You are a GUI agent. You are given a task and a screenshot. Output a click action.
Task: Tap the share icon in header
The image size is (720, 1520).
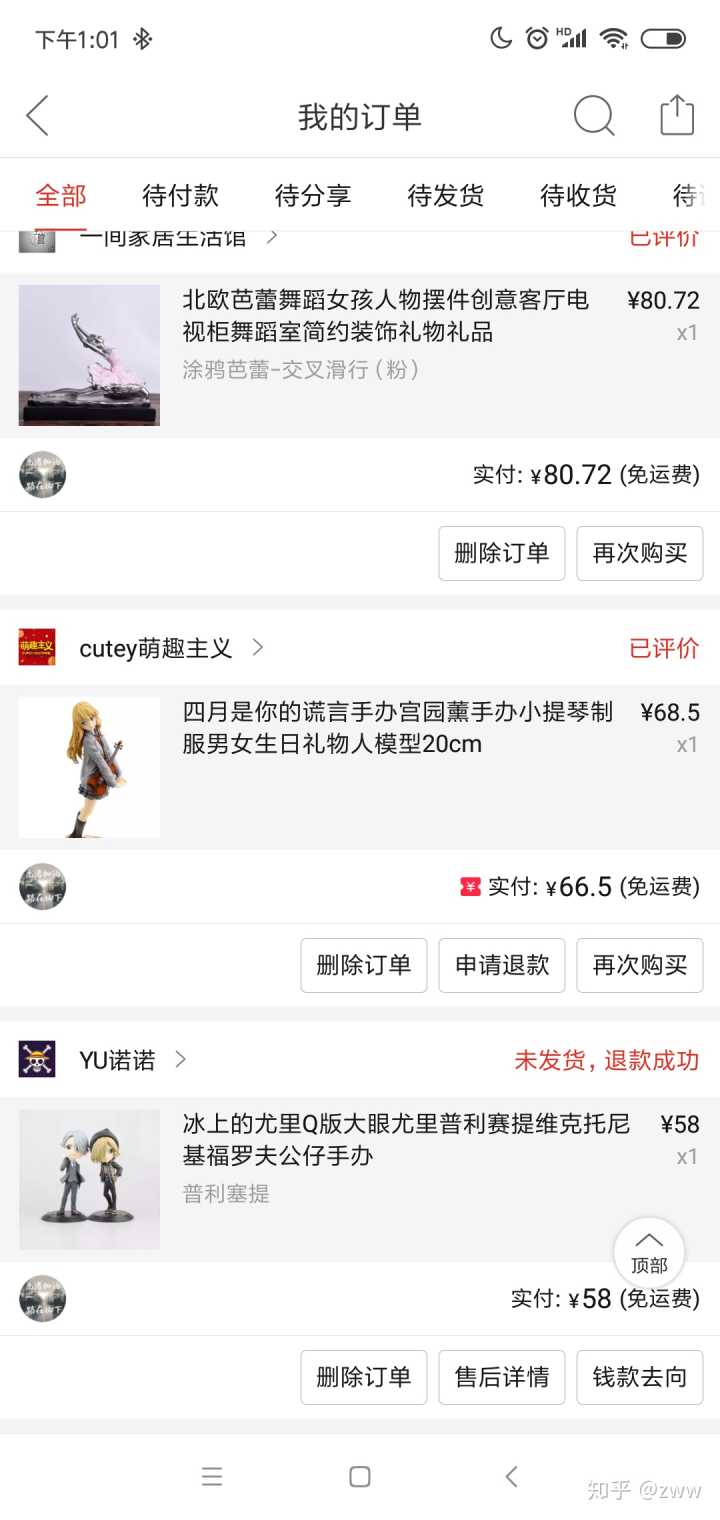tap(677, 116)
